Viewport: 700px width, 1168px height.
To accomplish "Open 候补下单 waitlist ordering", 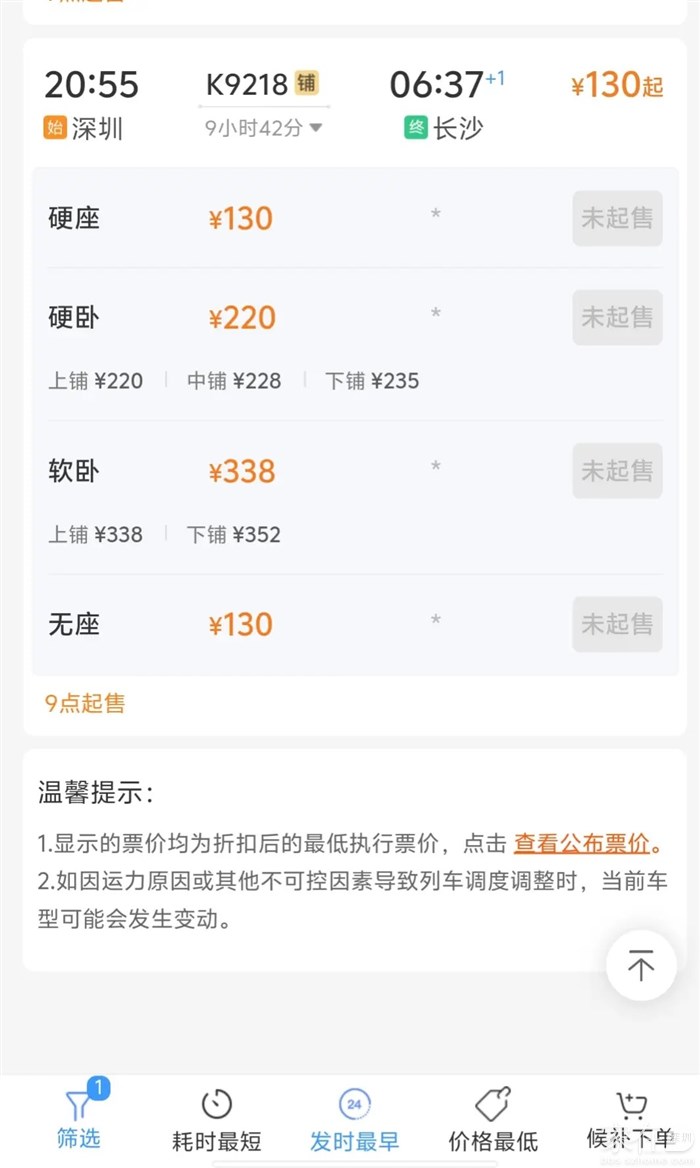I will pos(631,1120).
